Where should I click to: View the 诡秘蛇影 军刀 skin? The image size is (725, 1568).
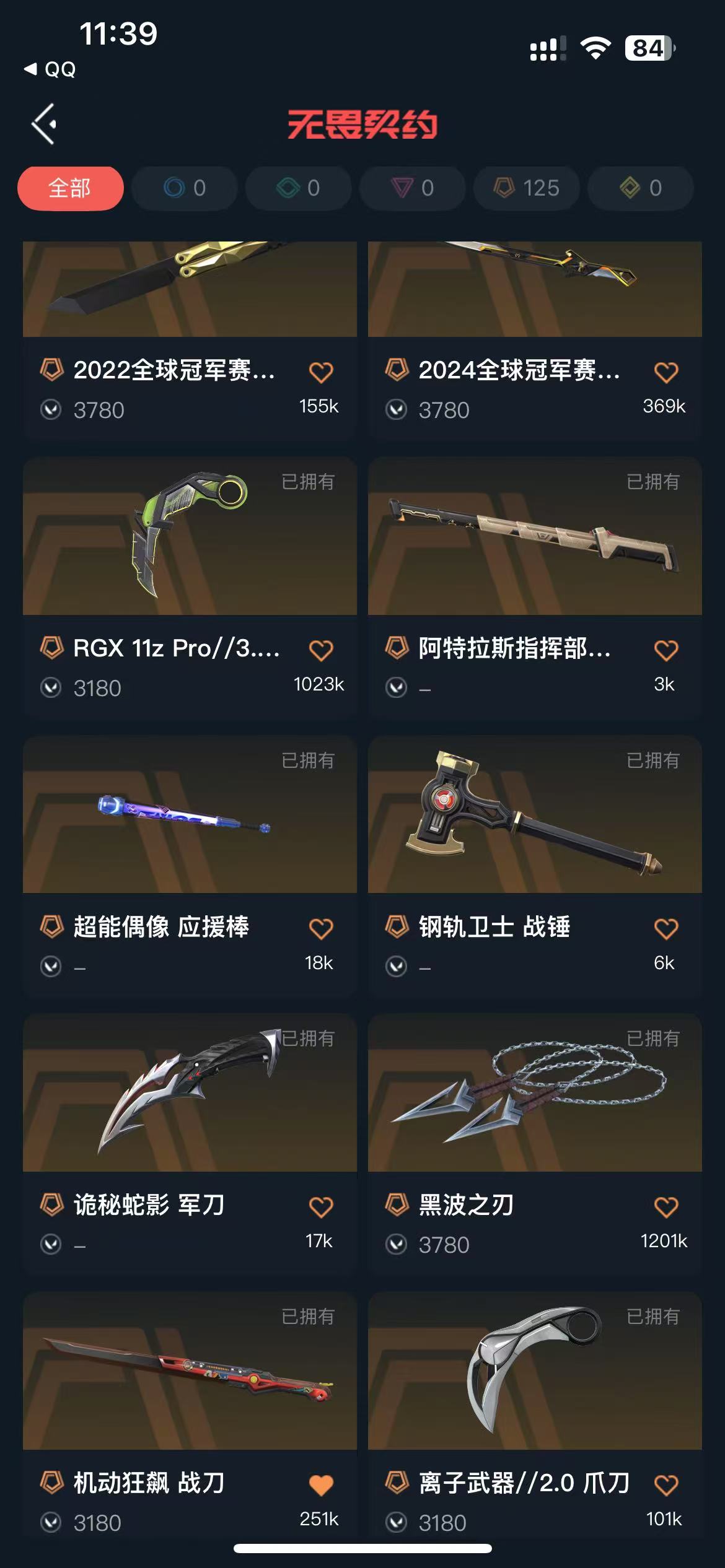[x=190, y=1144]
